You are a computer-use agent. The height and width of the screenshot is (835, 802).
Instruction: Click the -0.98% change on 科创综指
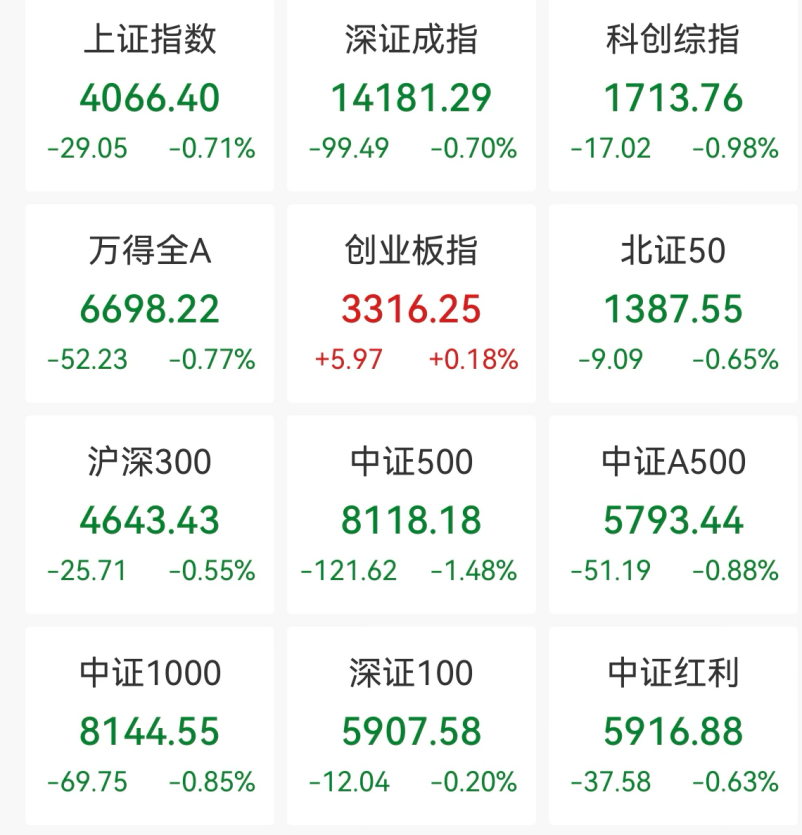point(733,149)
